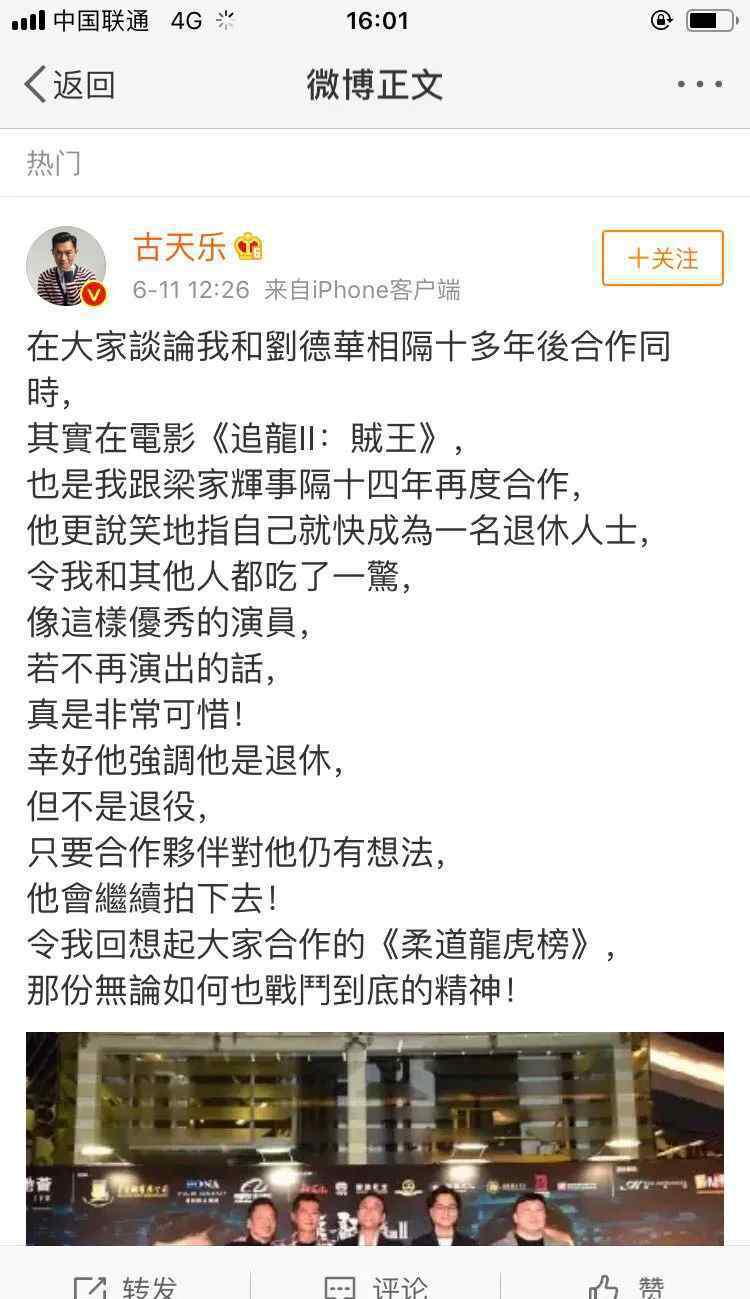View the attached post photo
750x1299 pixels.
[x=375, y=1138]
